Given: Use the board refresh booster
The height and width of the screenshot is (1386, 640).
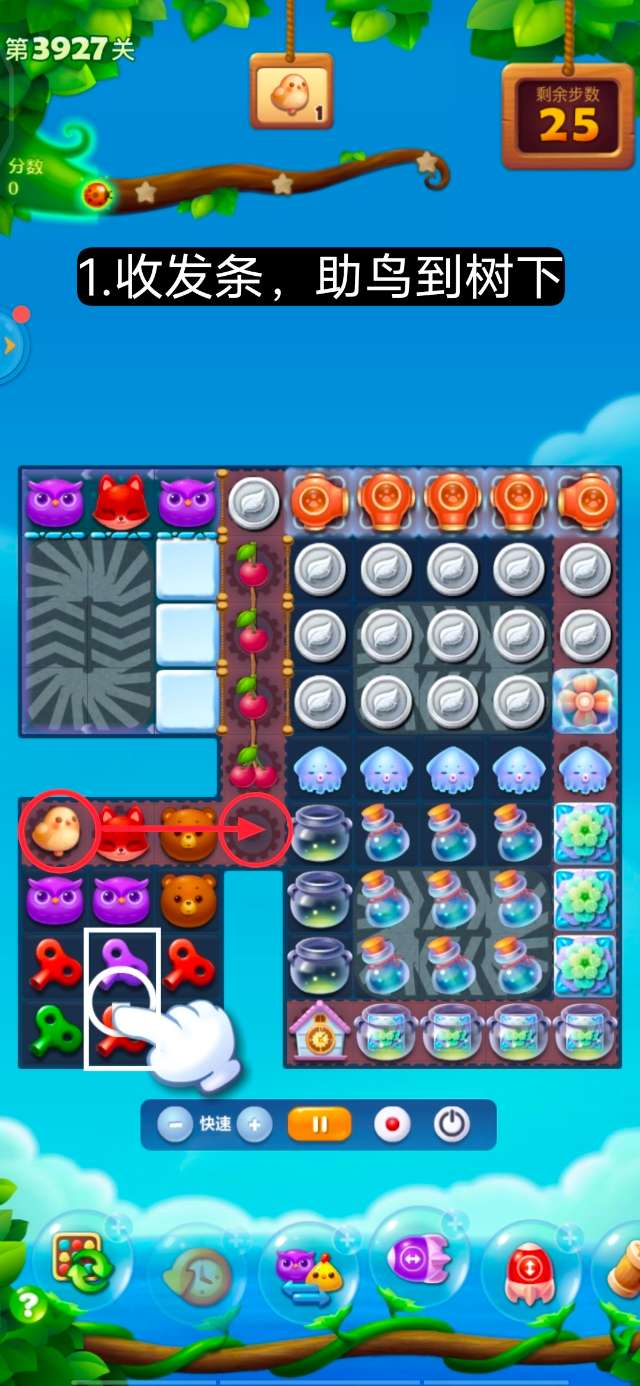Looking at the screenshot, I should (82, 1262).
